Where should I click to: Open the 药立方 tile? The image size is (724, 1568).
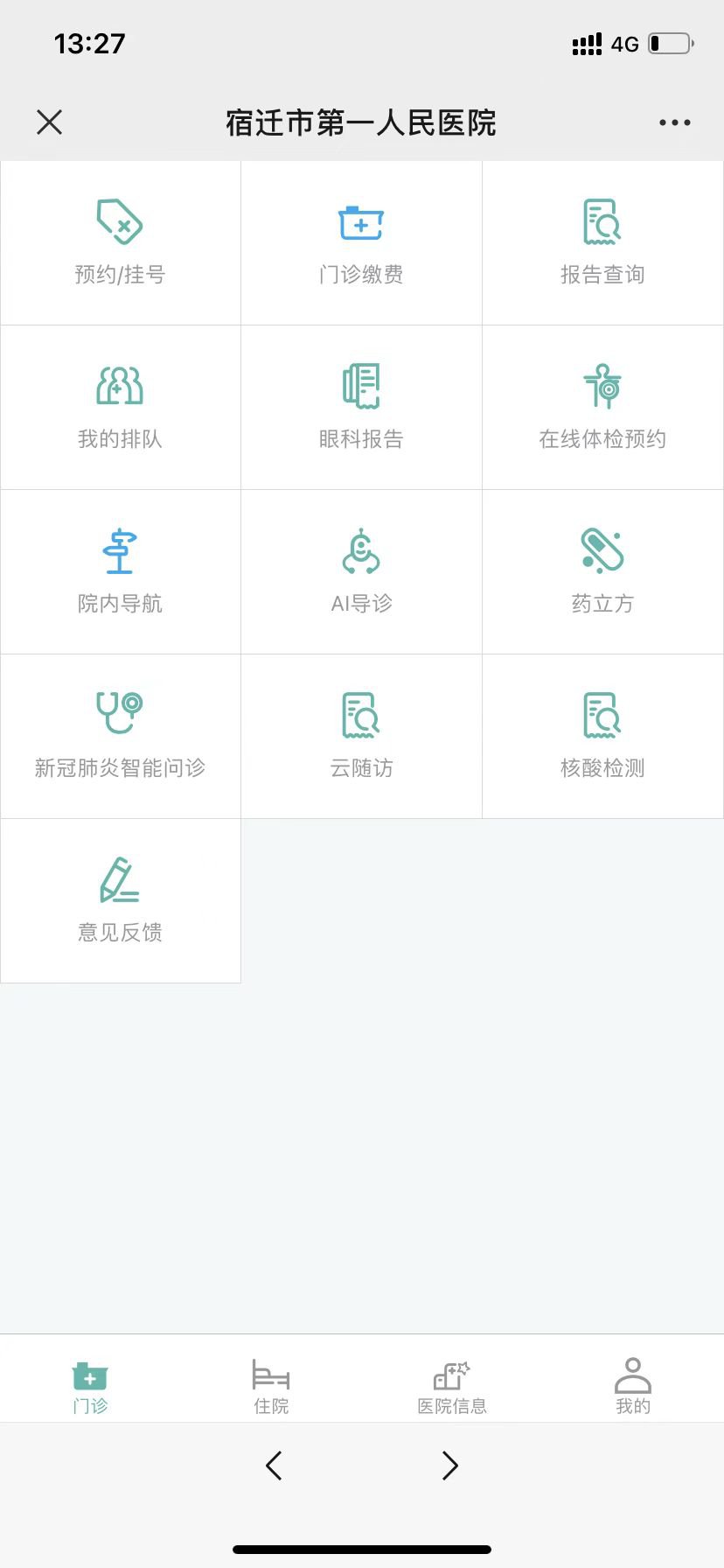pyautogui.click(x=602, y=571)
